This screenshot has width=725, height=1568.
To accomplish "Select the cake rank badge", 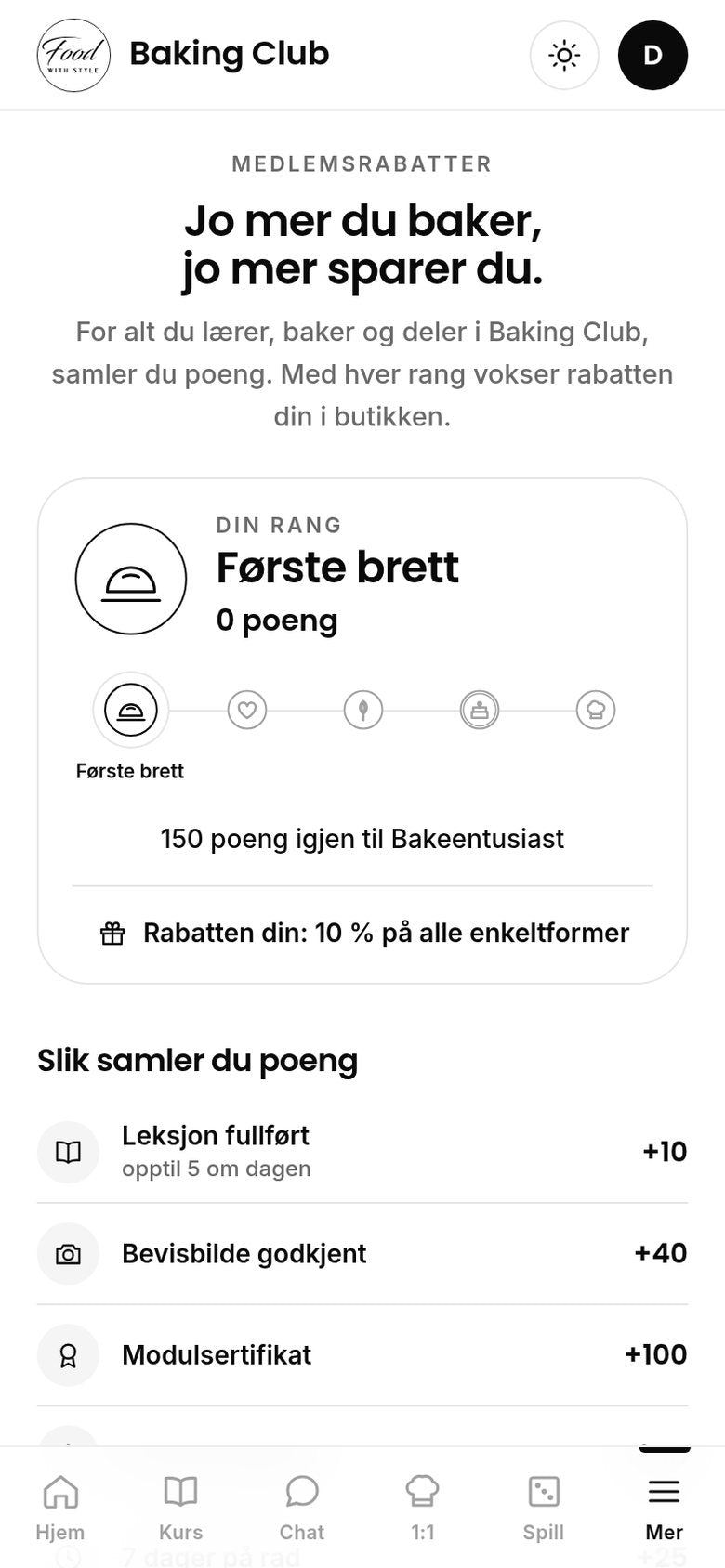I will [x=480, y=711].
